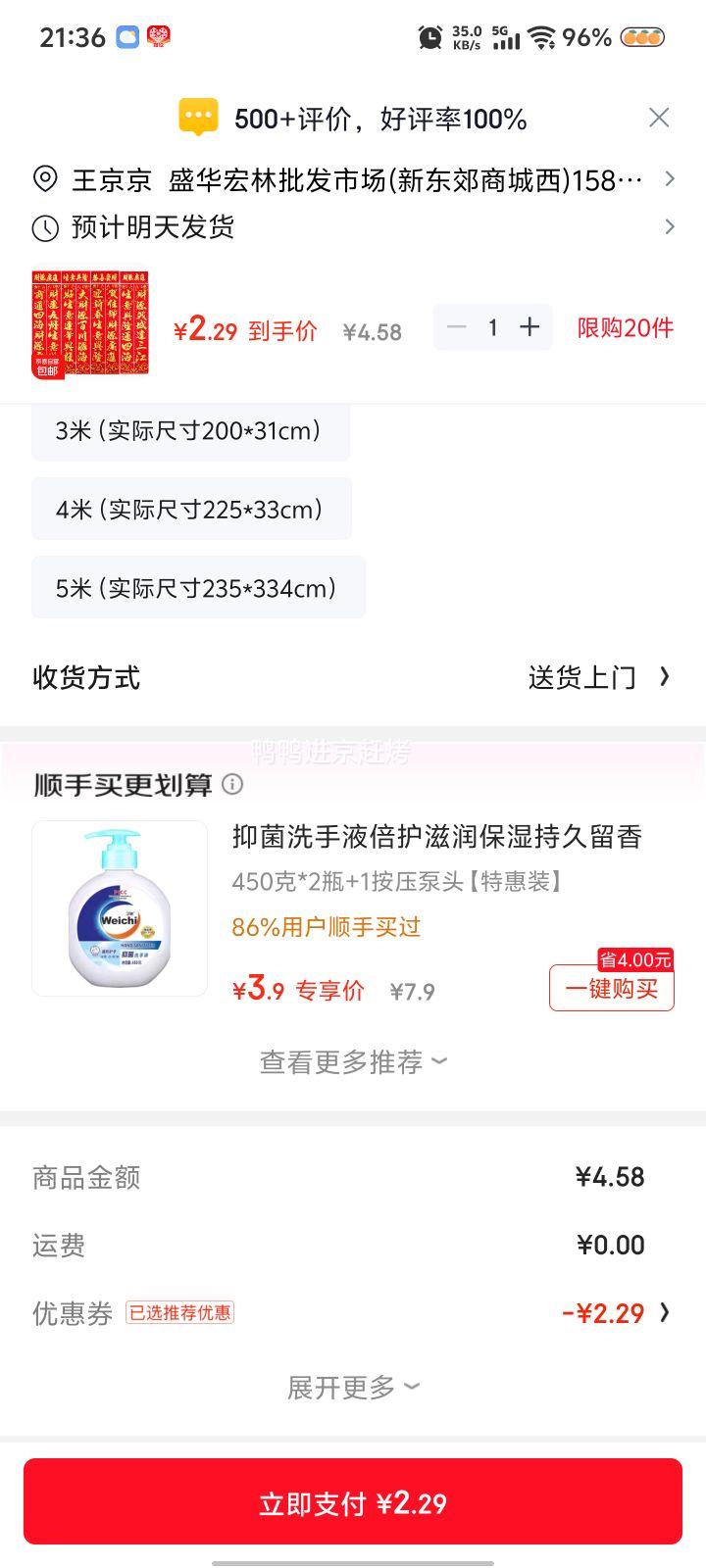Expand 展开更多 for order details

pos(353,1385)
